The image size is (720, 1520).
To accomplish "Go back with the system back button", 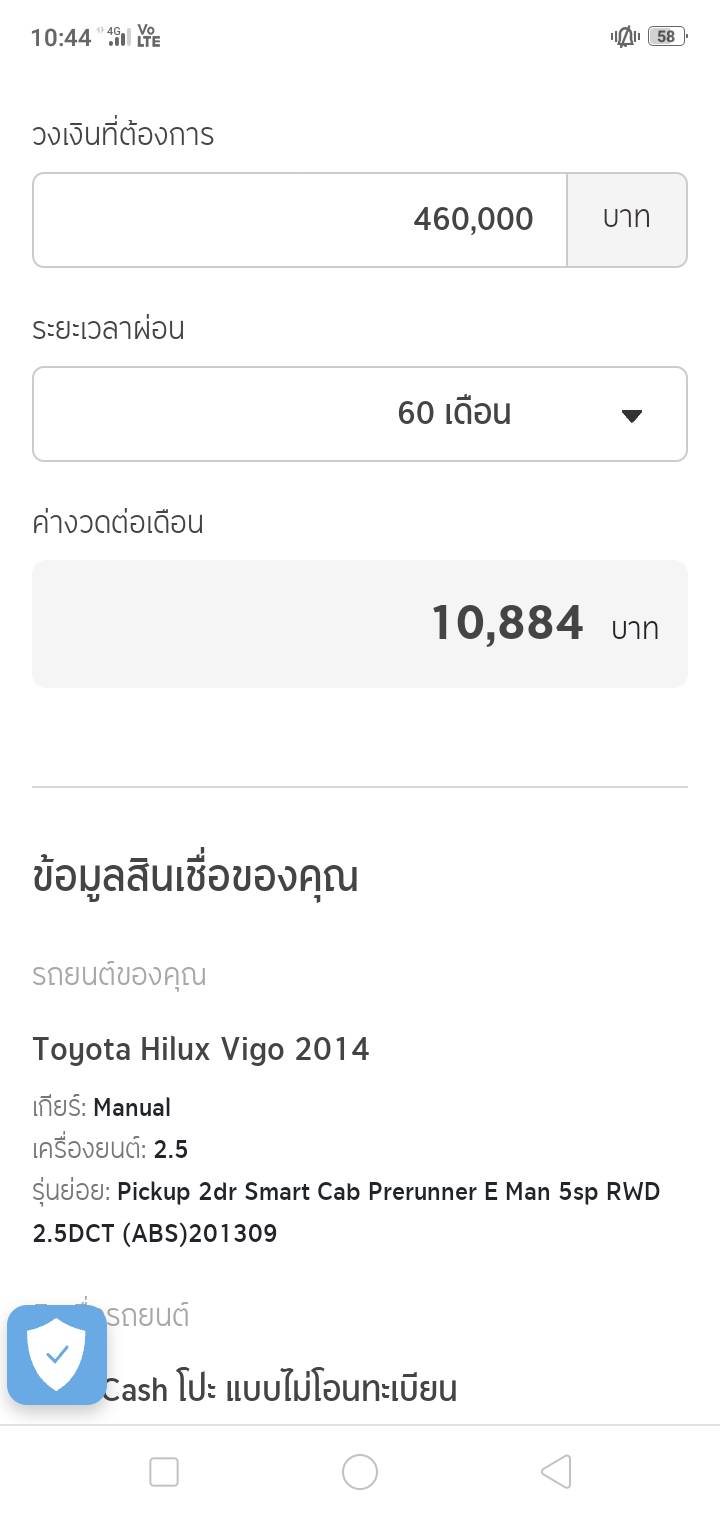I will [556, 1472].
